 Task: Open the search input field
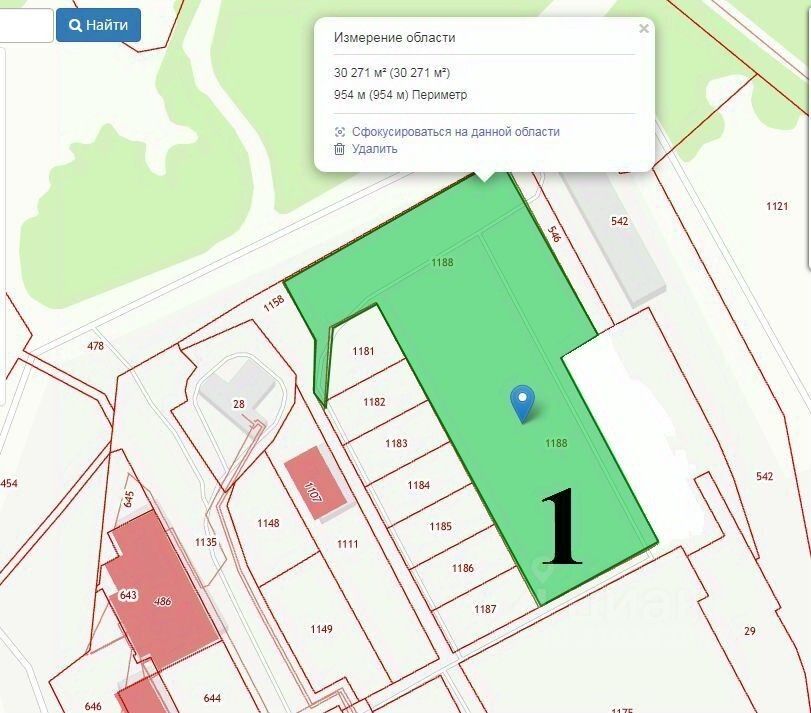25,26
